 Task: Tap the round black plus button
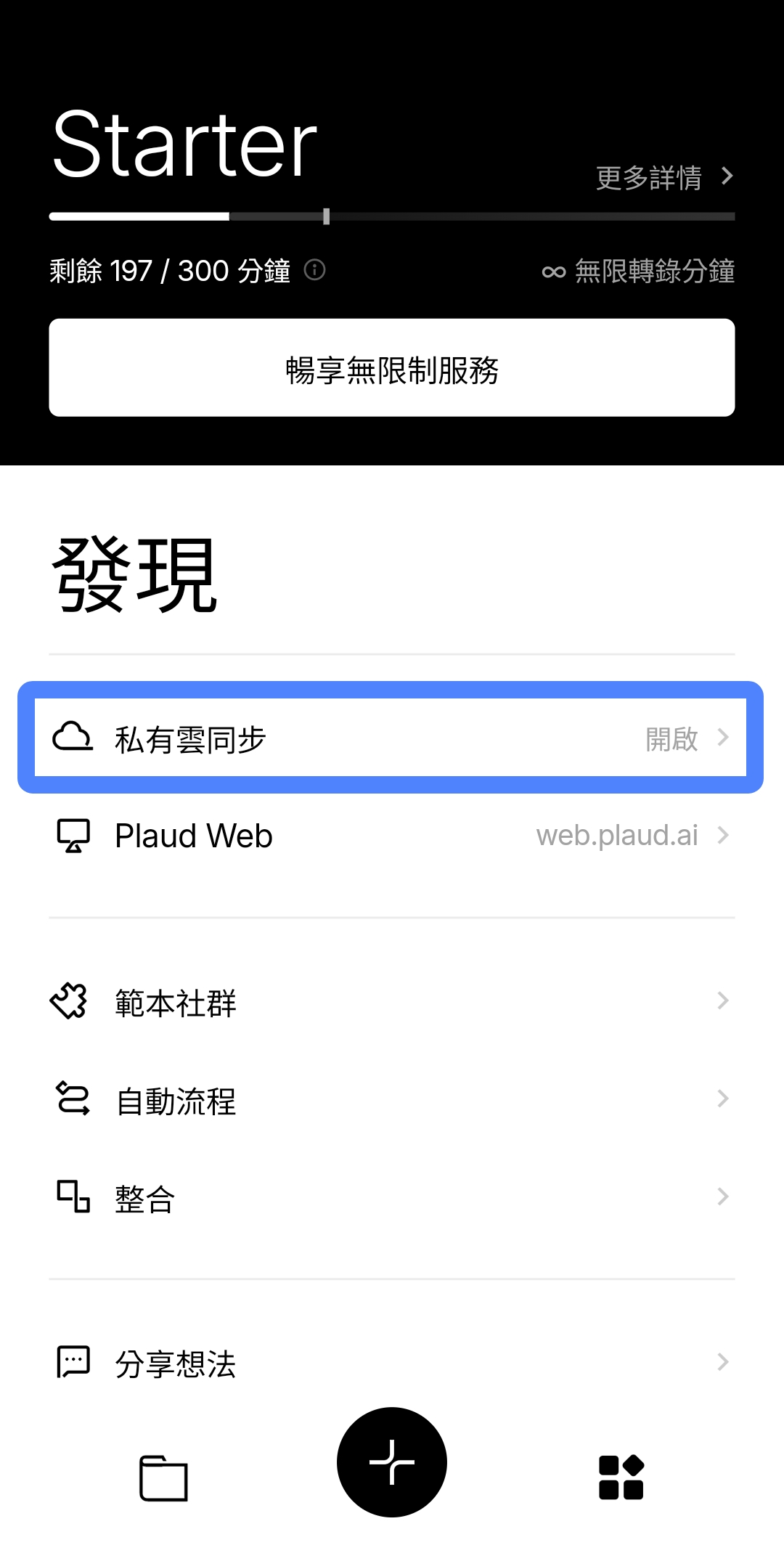(x=392, y=1462)
